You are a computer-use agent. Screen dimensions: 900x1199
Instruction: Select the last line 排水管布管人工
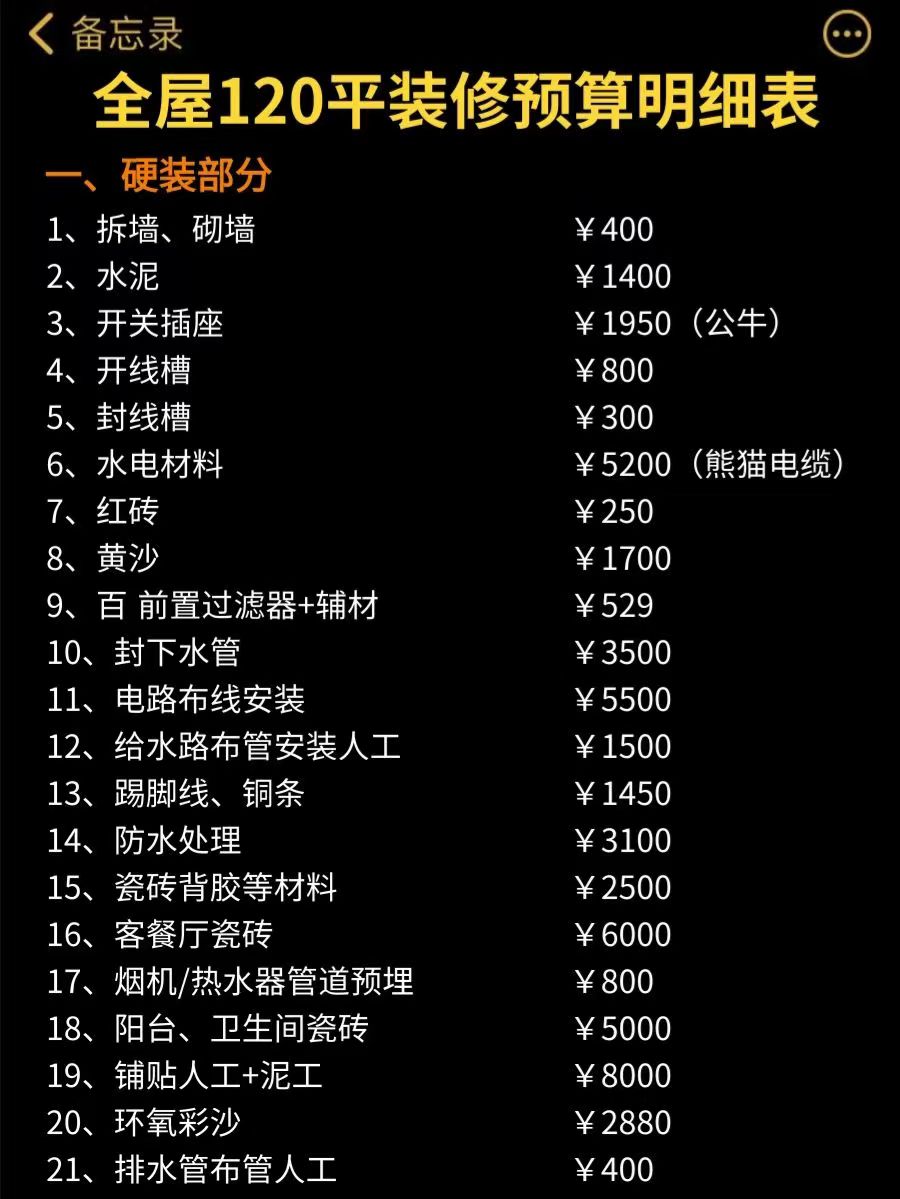tap(190, 1169)
